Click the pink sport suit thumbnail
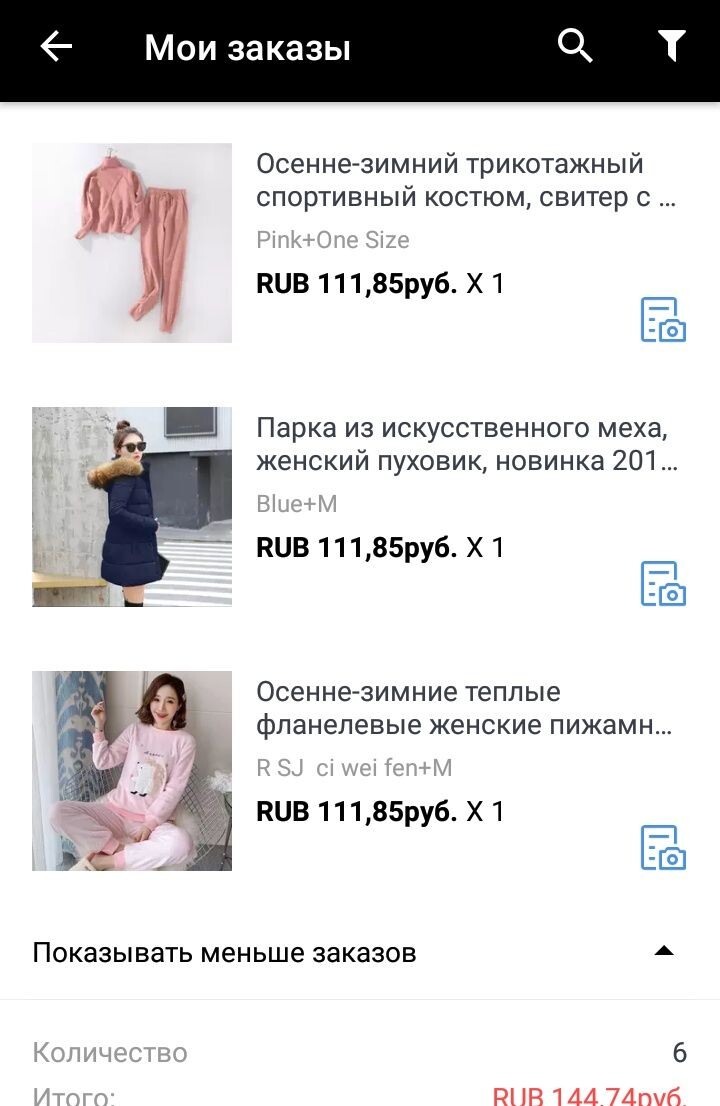Viewport: 720px width, 1106px height. coord(131,240)
